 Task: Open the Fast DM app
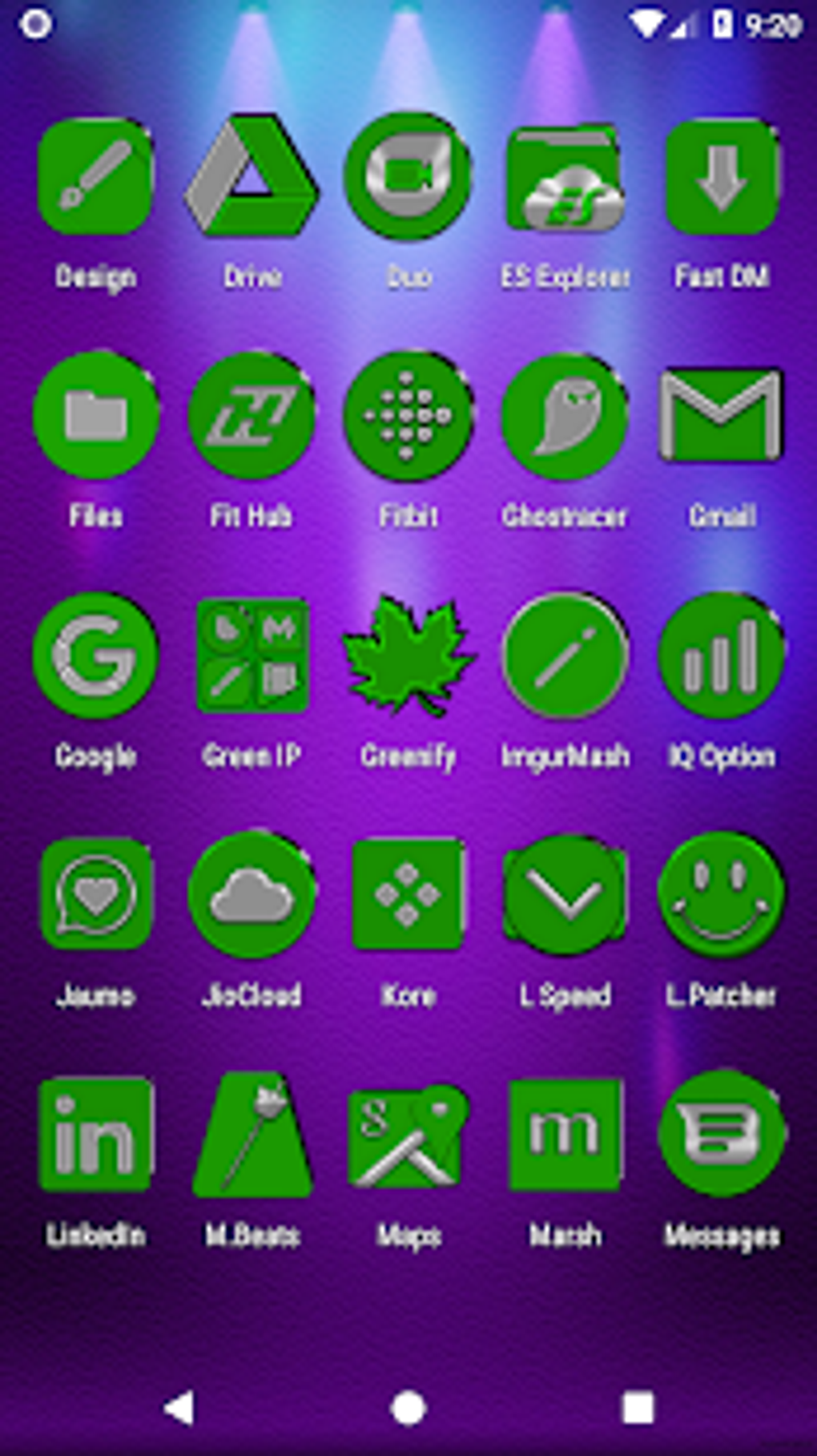pyautogui.click(x=722, y=178)
